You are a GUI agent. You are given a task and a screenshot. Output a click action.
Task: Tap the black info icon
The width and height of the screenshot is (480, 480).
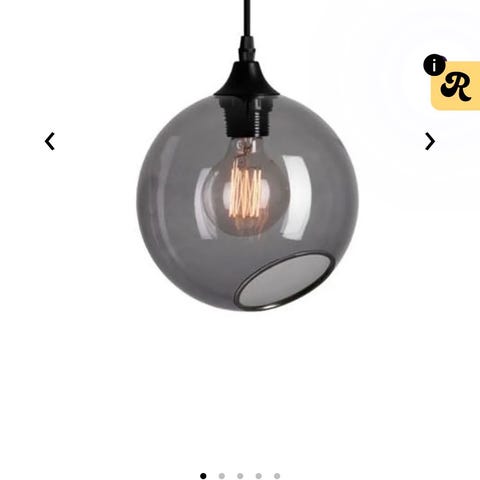[x=434, y=65]
